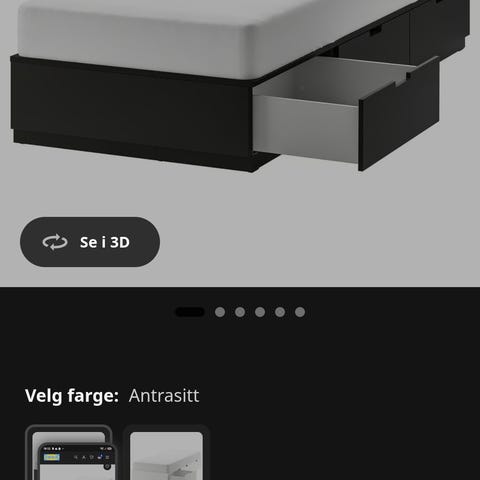
Task: Open the Se i 3D view
Action: [x=90, y=242]
